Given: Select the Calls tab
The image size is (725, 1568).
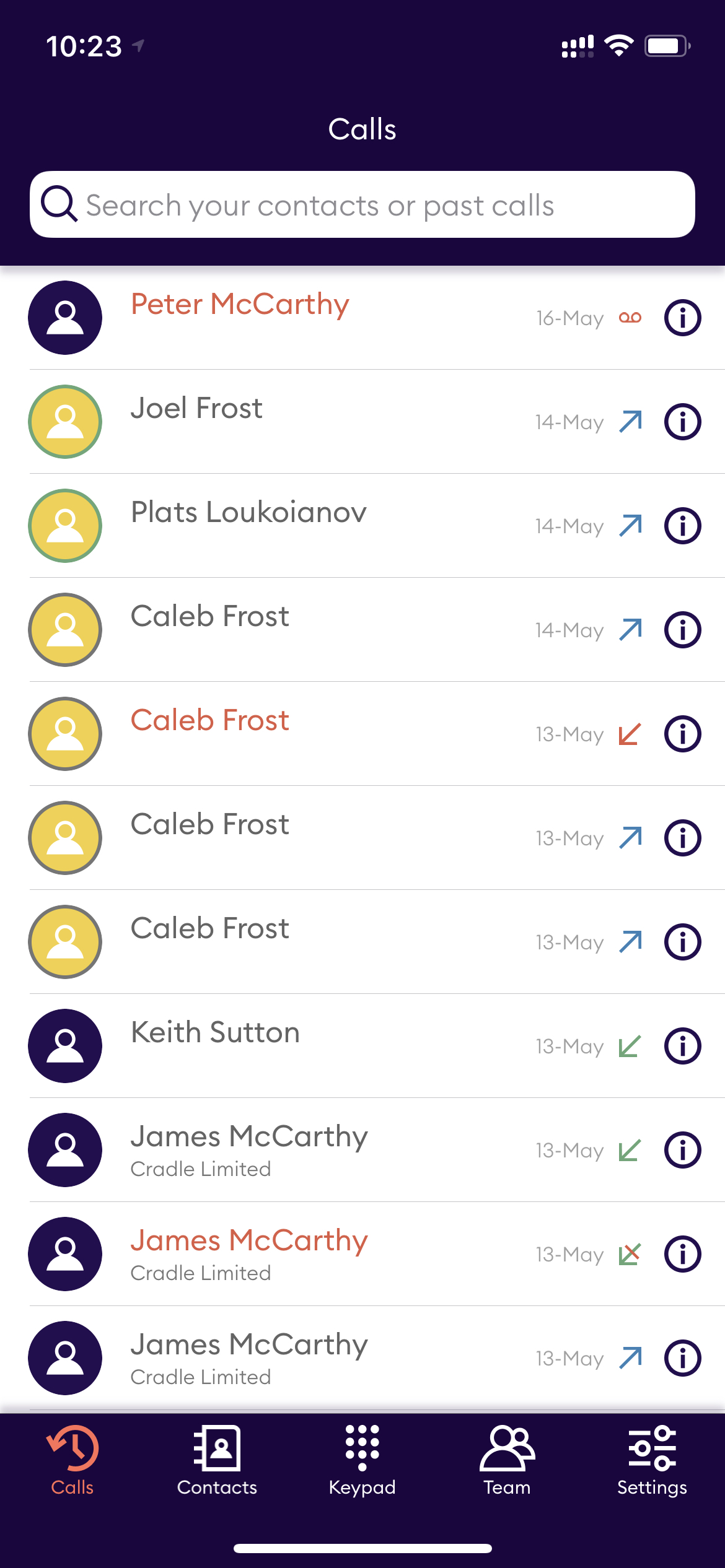Looking at the screenshot, I should [72, 1460].
